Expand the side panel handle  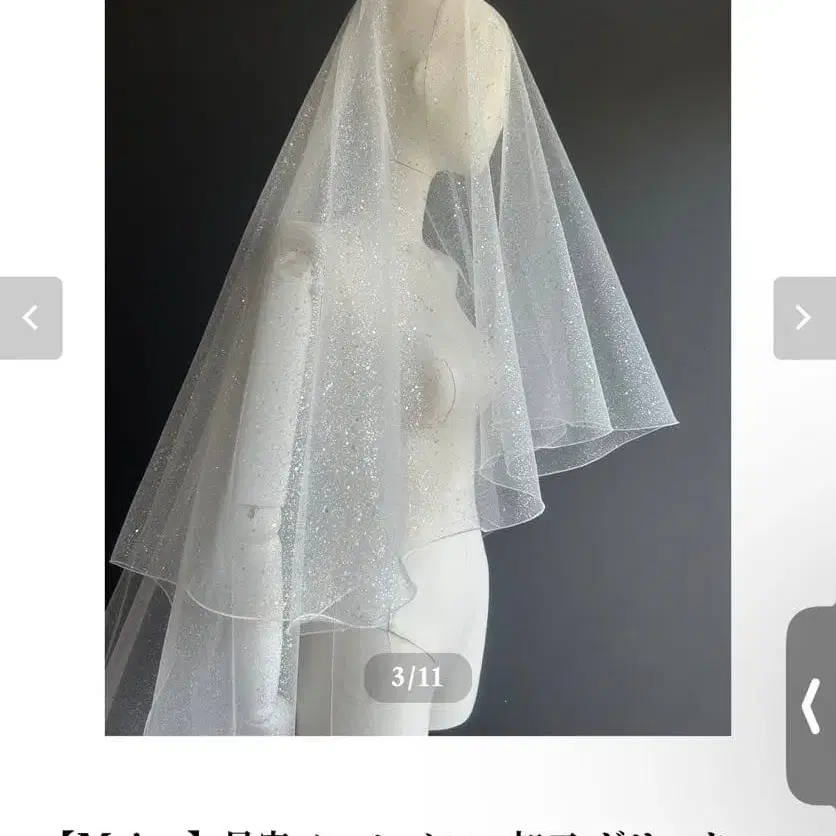pyautogui.click(x=812, y=705)
